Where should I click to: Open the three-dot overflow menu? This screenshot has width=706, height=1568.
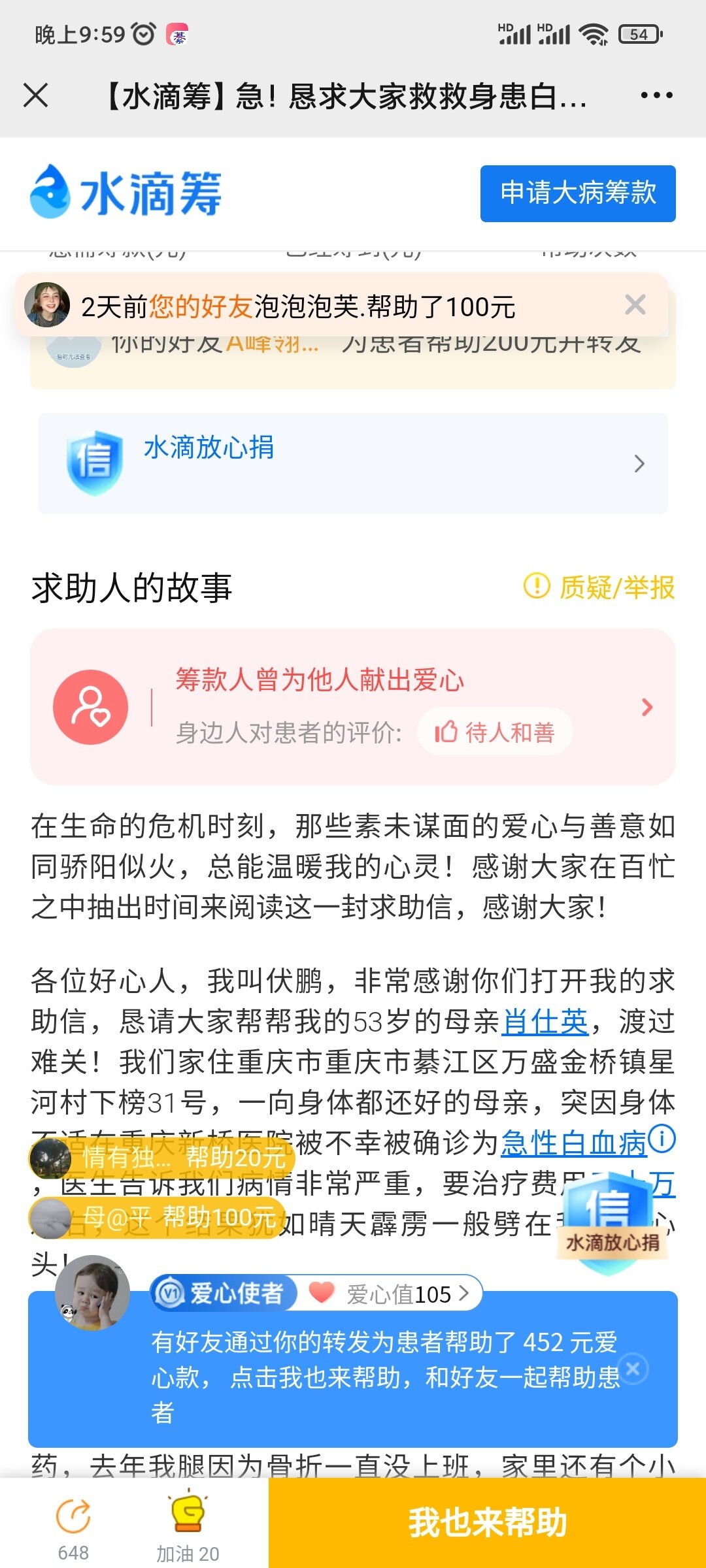click(x=656, y=95)
